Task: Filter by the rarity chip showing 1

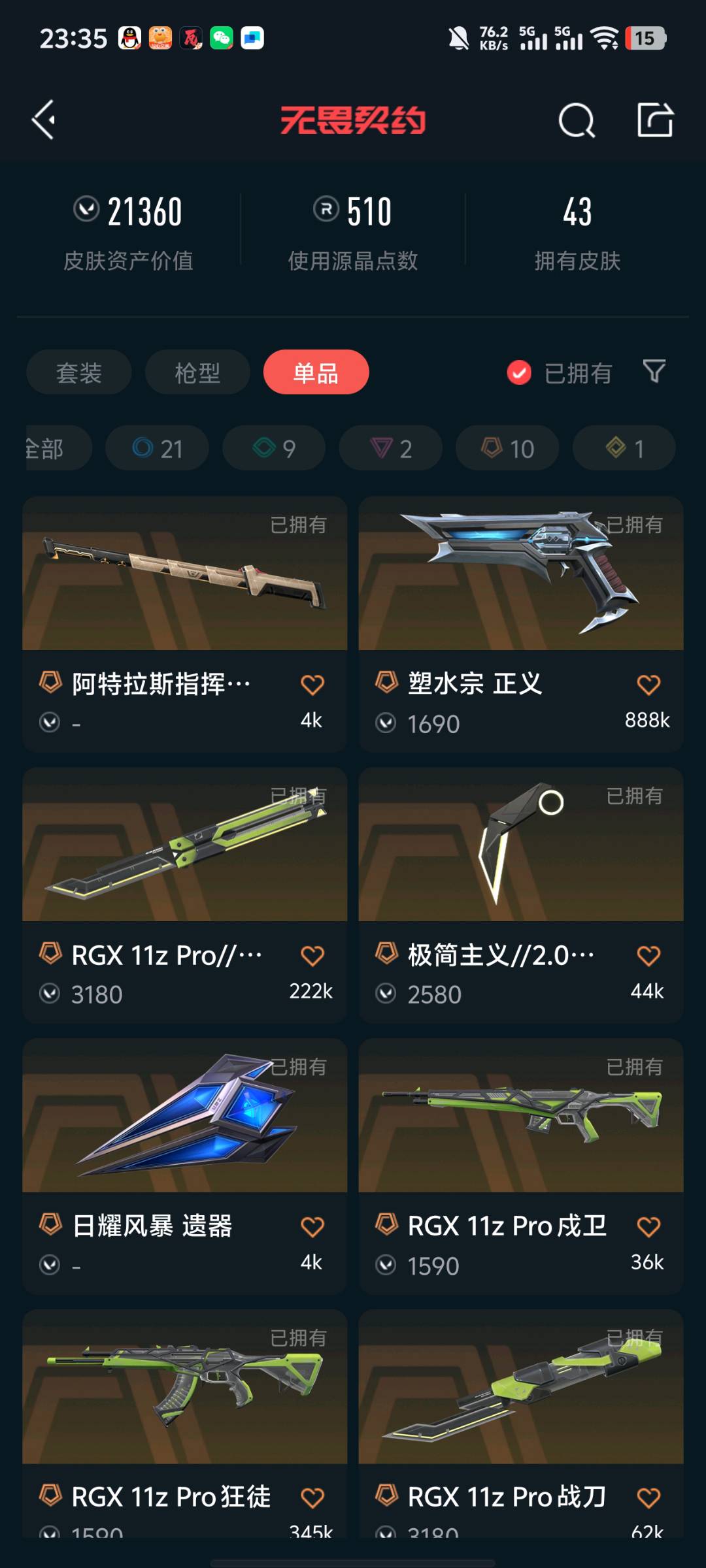Action: pyautogui.click(x=624, y=448)
